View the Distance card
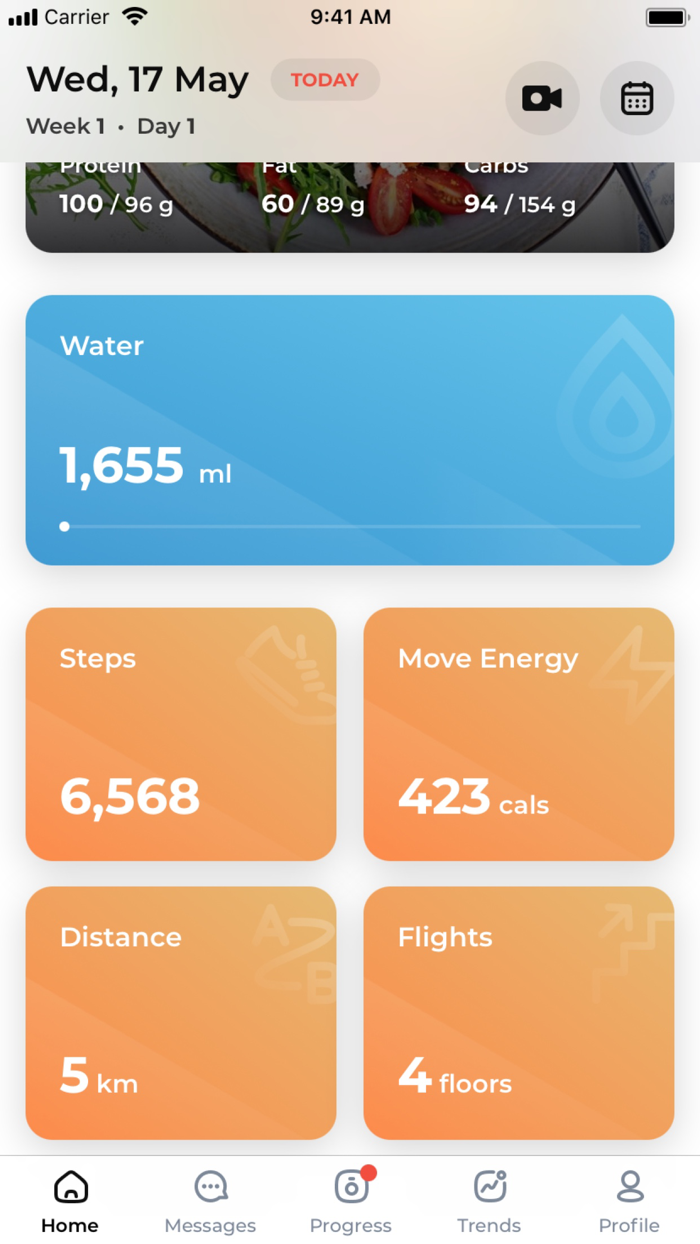 (181, 1012)
